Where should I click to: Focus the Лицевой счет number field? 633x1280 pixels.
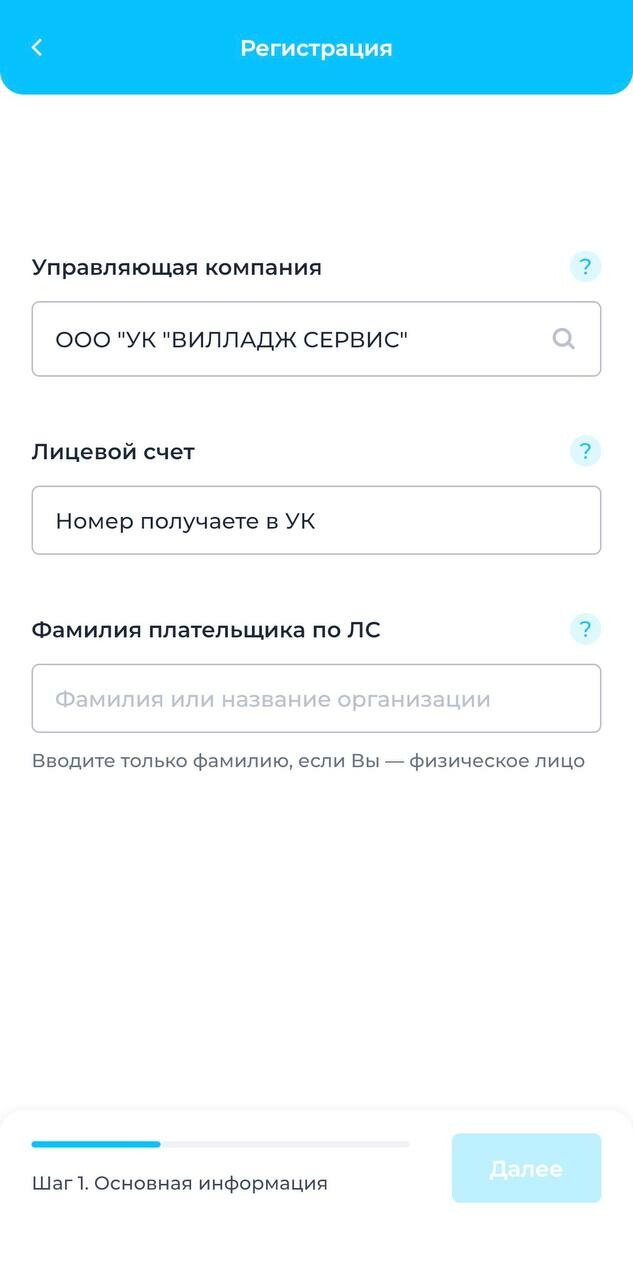pyautogui.click(x=316, y=520)
